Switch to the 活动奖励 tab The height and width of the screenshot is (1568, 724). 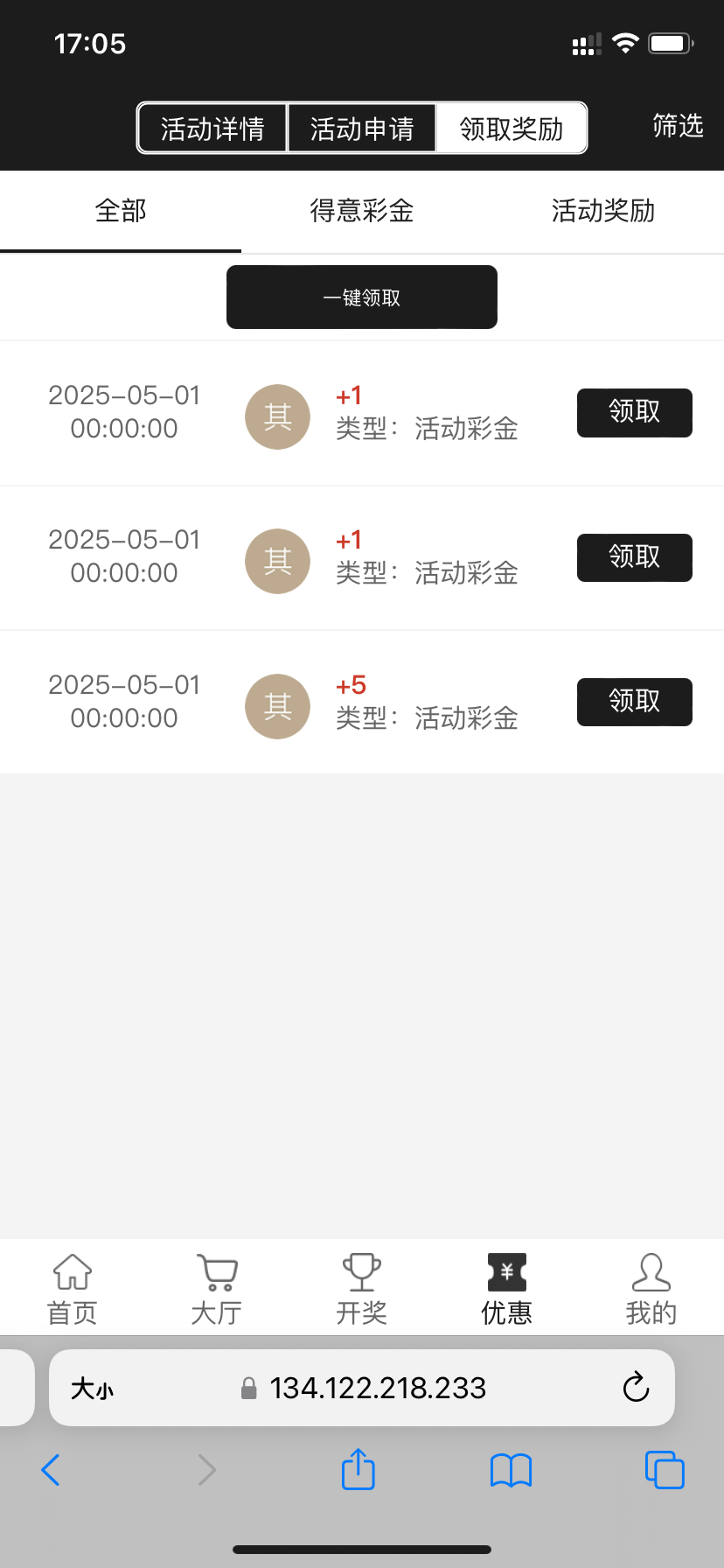[x=603, y=211]
